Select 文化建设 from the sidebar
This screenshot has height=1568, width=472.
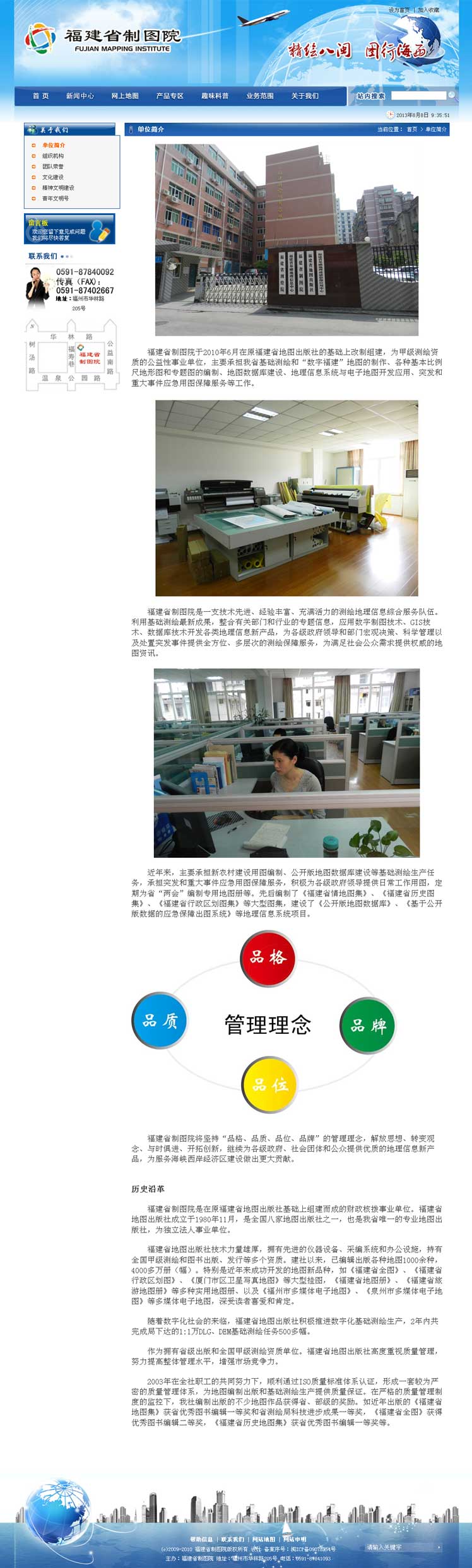click(53, 177)
